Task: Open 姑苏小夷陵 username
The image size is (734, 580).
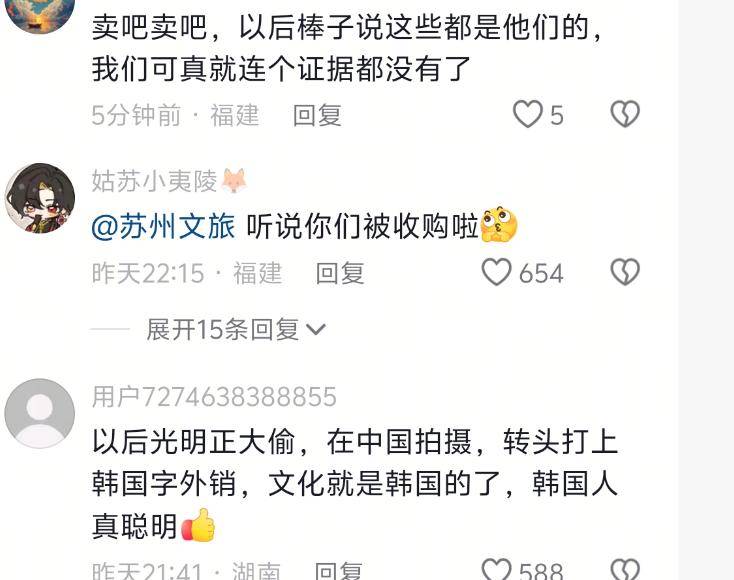Action: [154, 180]
